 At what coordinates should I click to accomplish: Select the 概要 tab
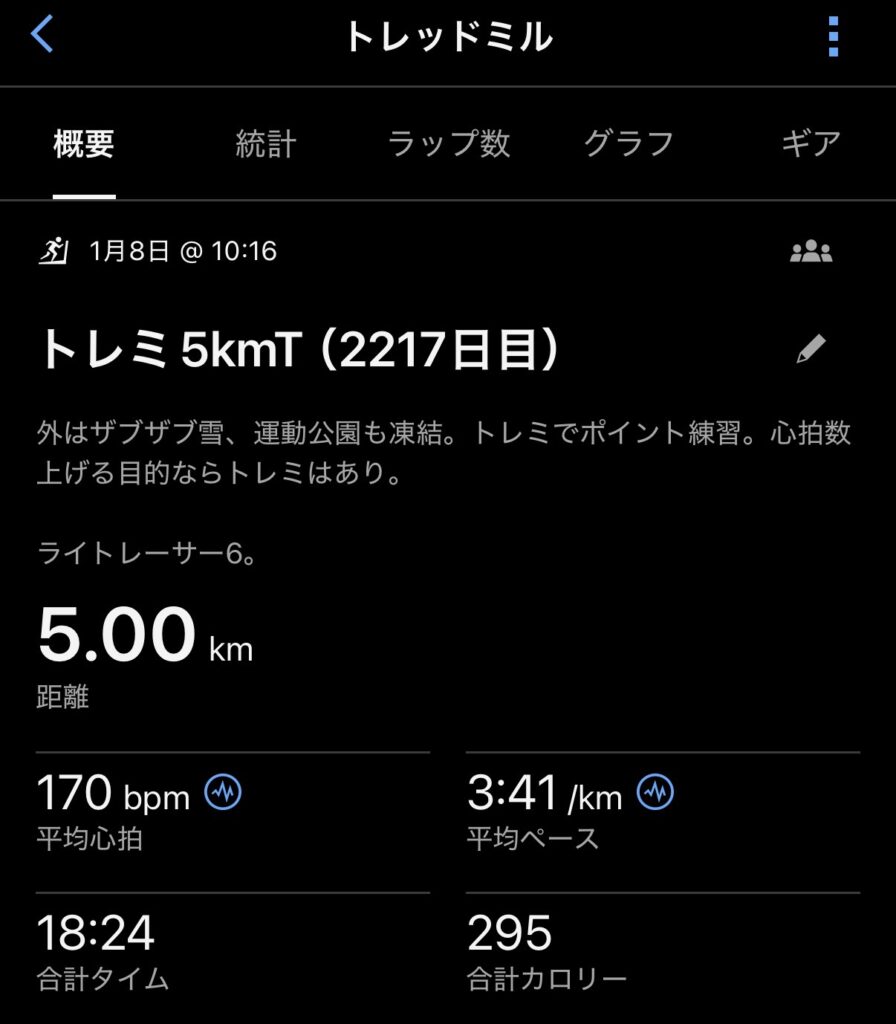pos(84,144)
